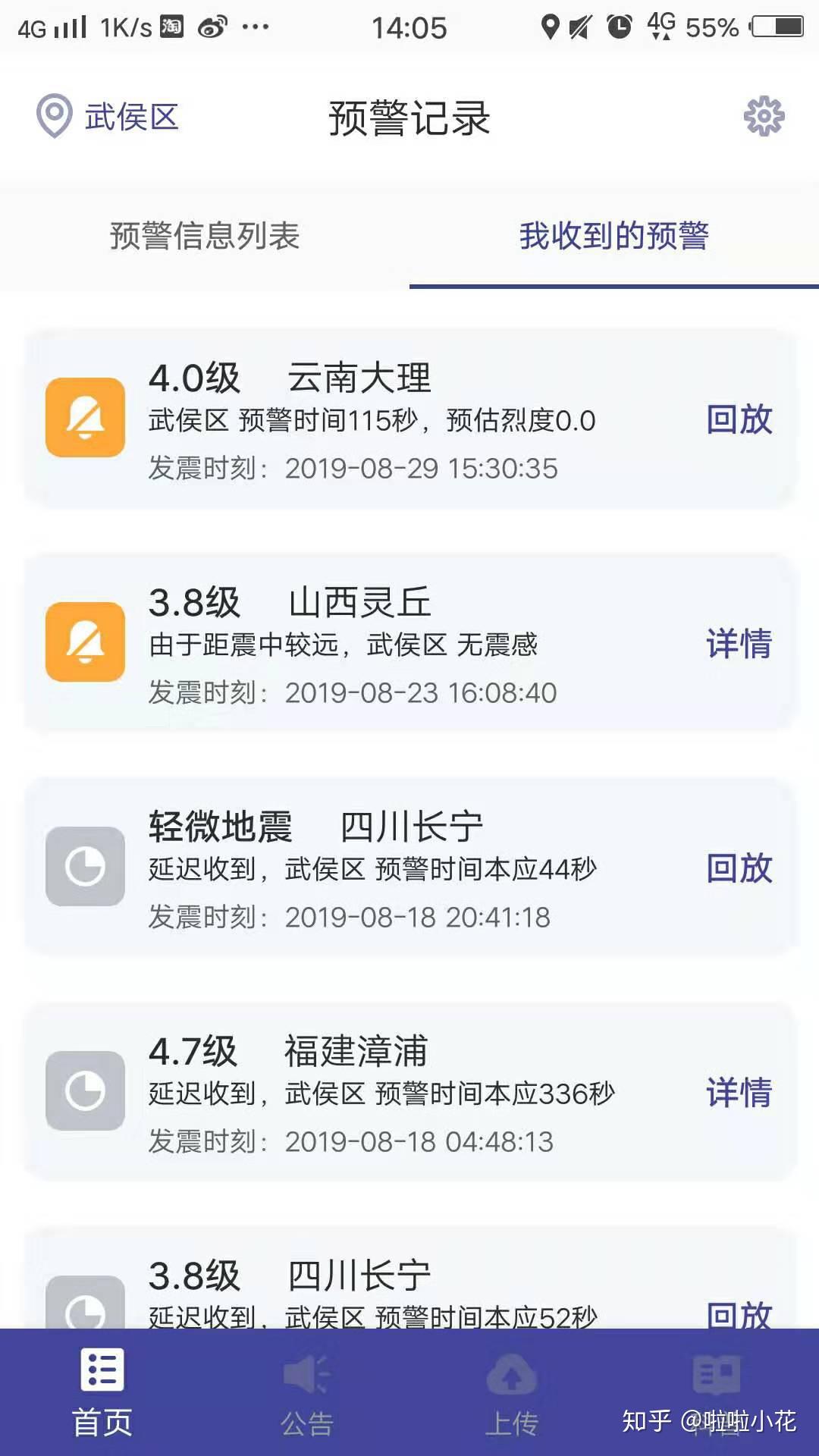Screen dimensions: 819x1456
Task: Tap the gray clock icon on 轻微地震 四川长宁
Action: (x=84, y=868)
